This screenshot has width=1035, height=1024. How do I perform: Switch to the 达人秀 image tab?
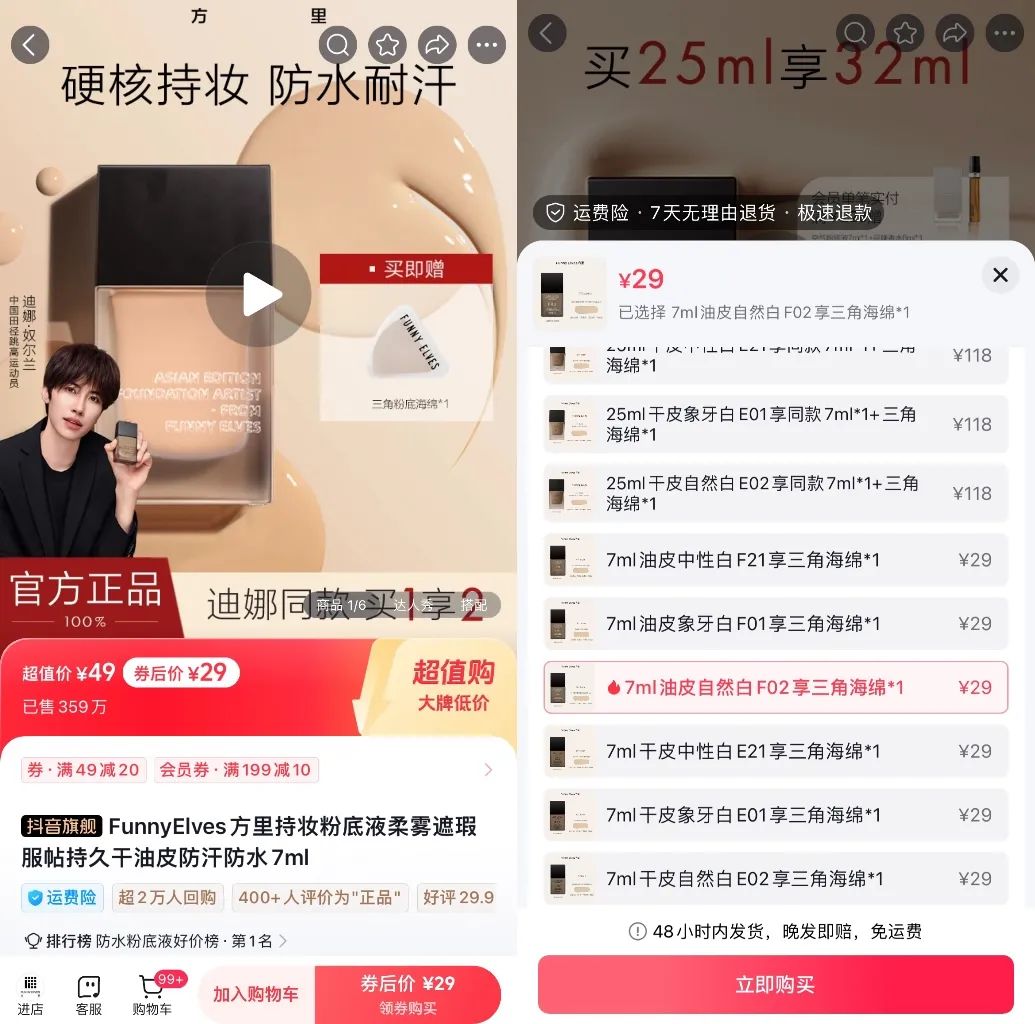(x=413, y=605)
